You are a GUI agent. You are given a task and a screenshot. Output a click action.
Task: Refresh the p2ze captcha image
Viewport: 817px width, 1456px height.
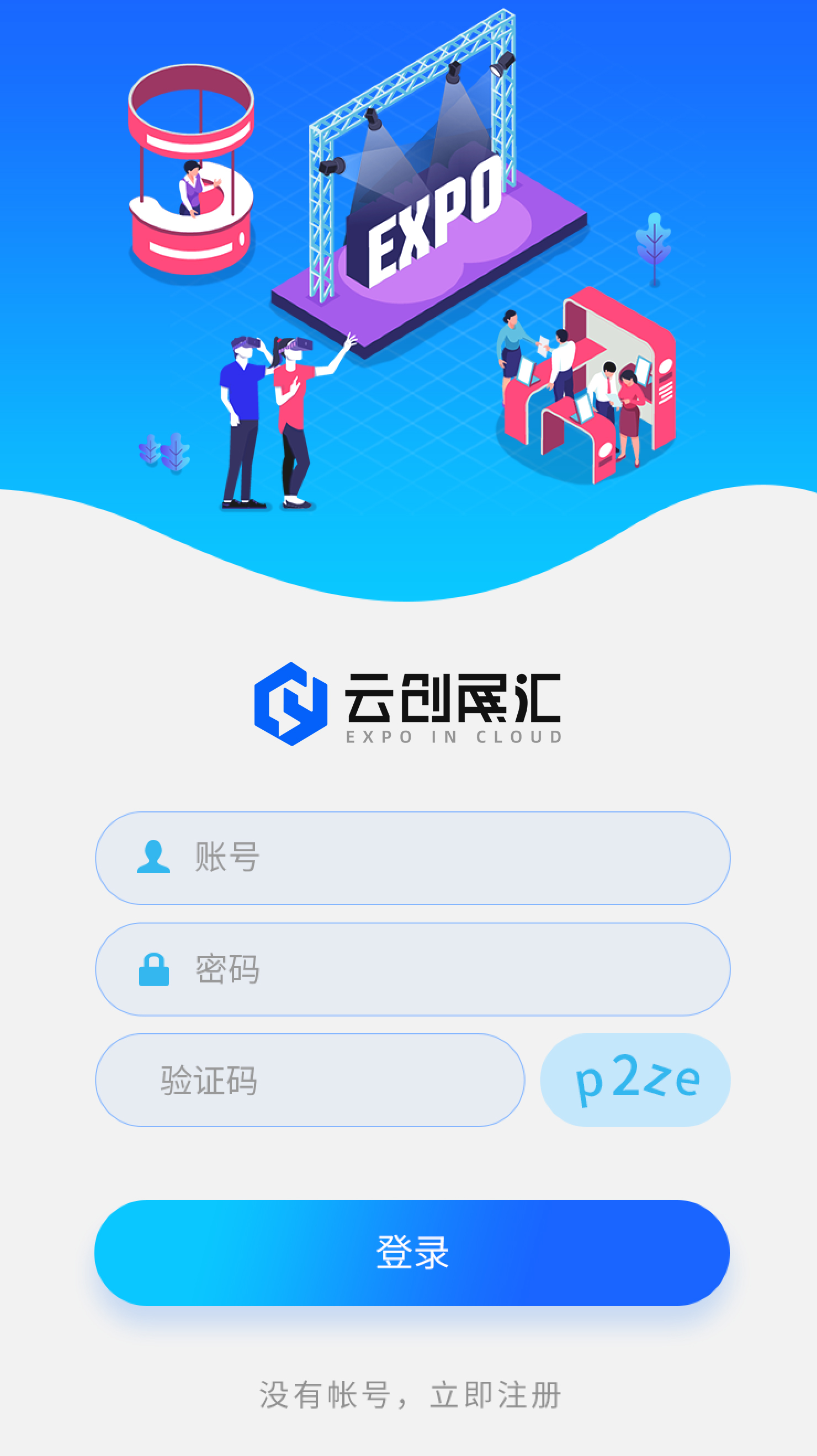coord(635,1080)
